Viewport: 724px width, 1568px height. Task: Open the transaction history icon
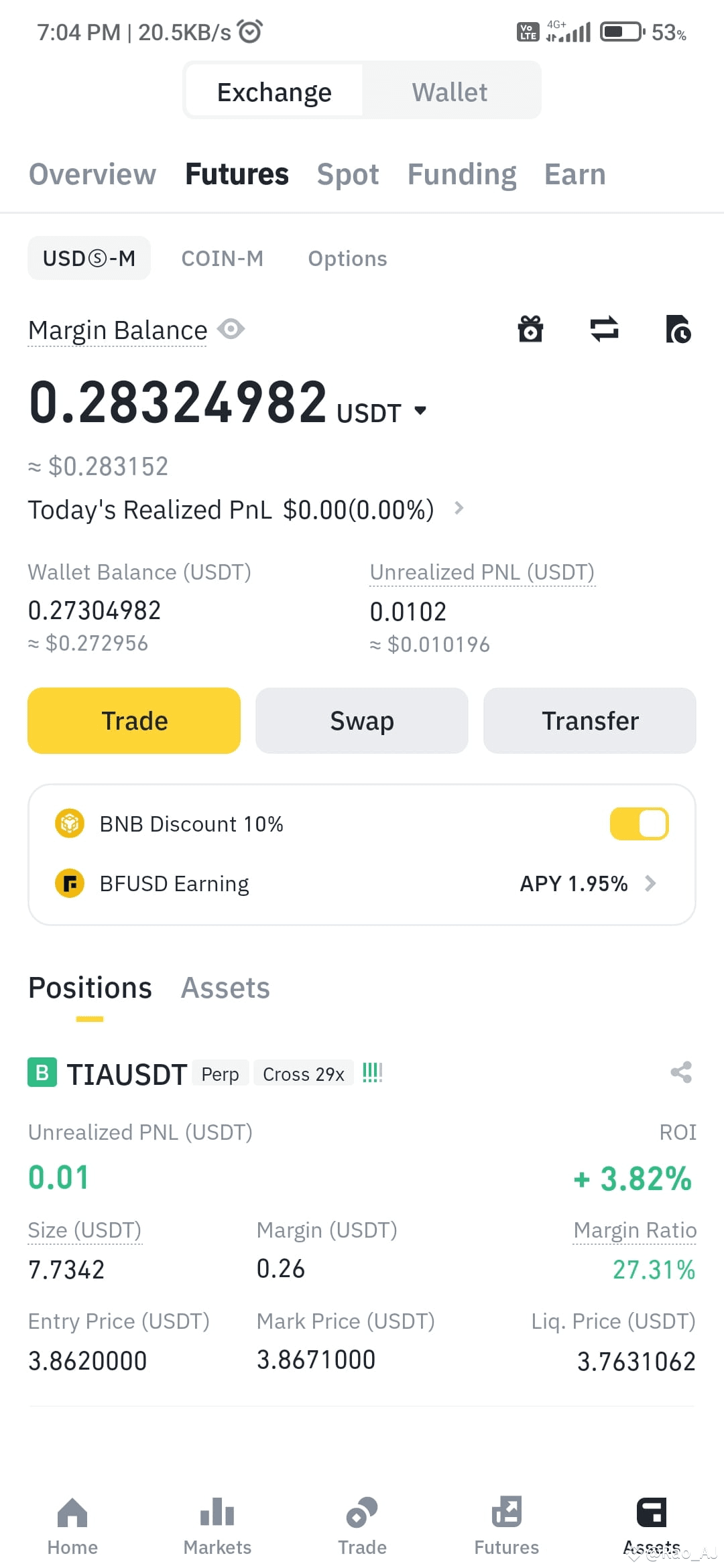(x=678, y=329)
